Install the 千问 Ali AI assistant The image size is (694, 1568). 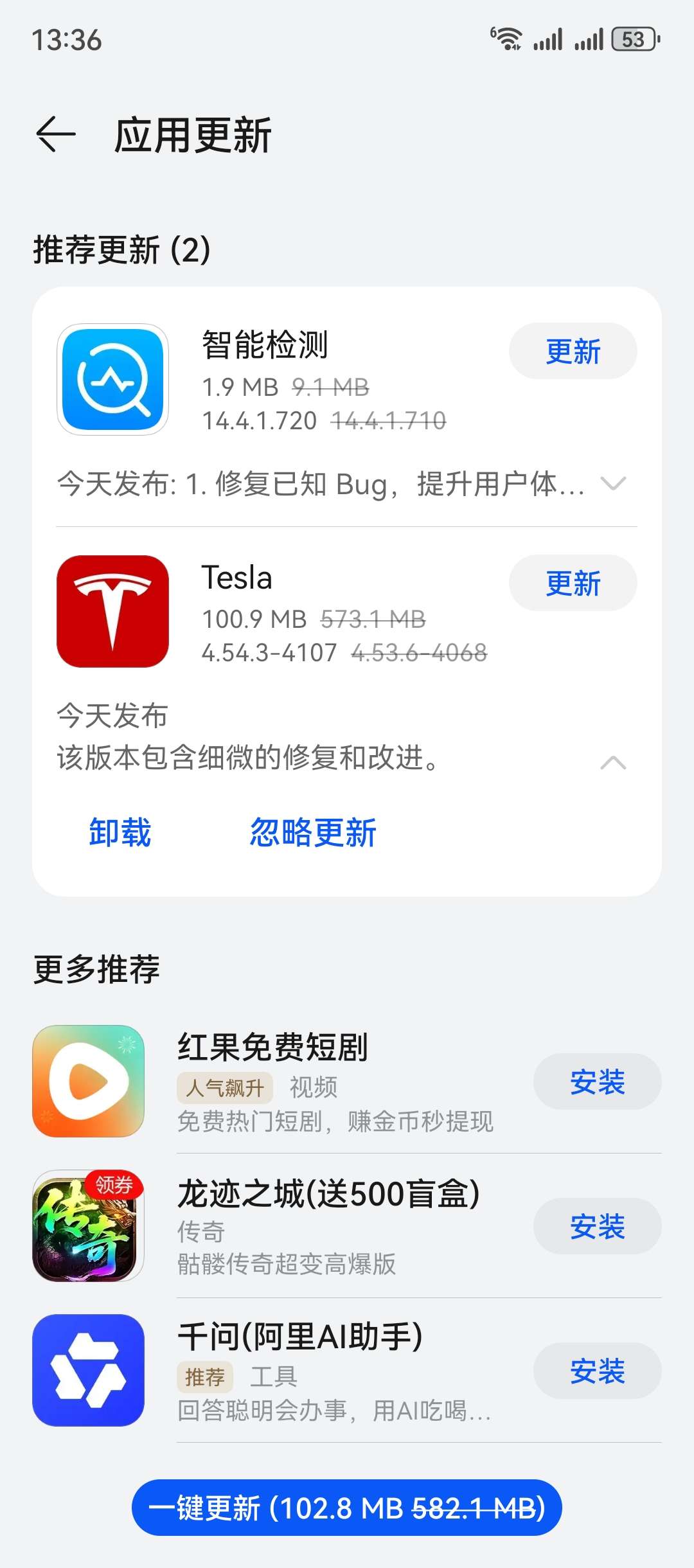tap(597, 1371)
